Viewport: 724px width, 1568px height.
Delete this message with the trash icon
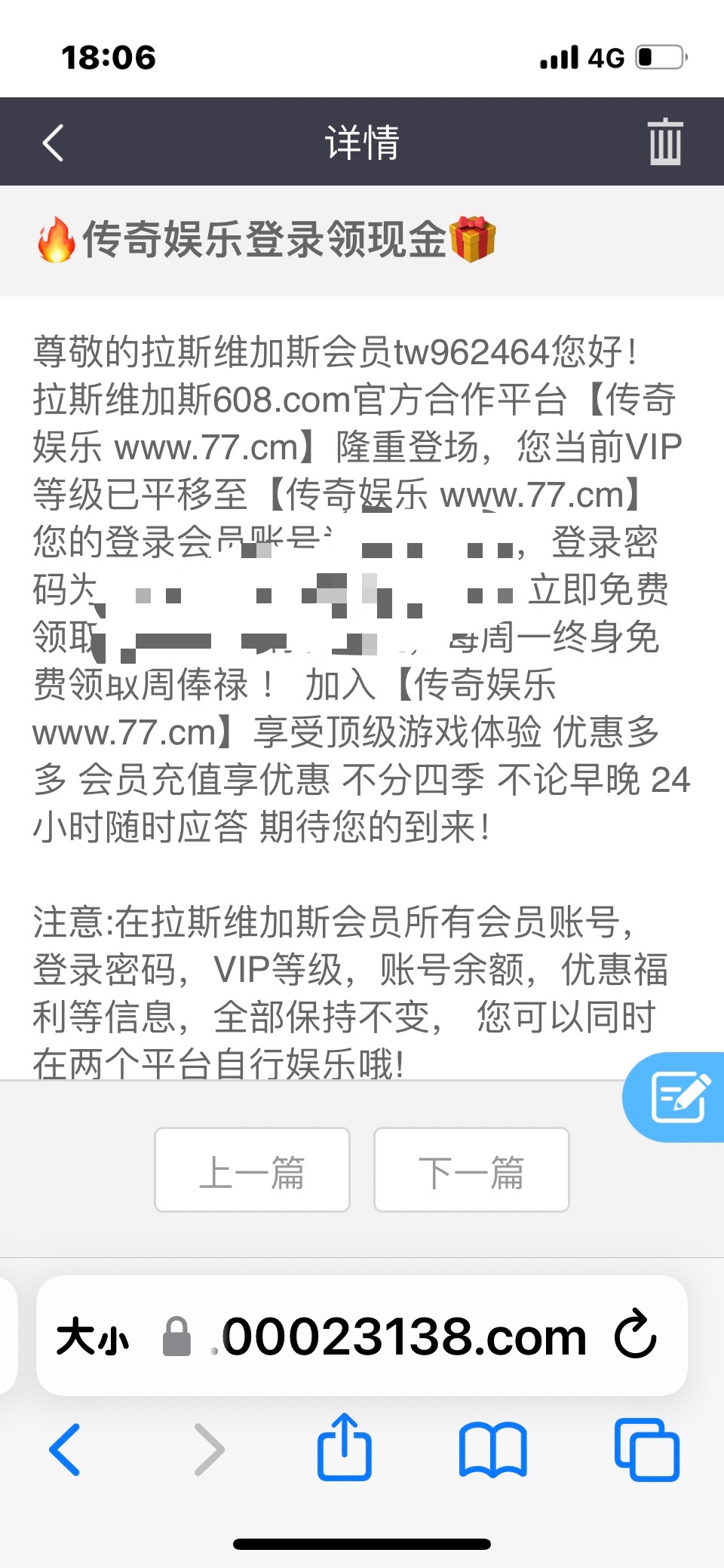tap(664, 142)
